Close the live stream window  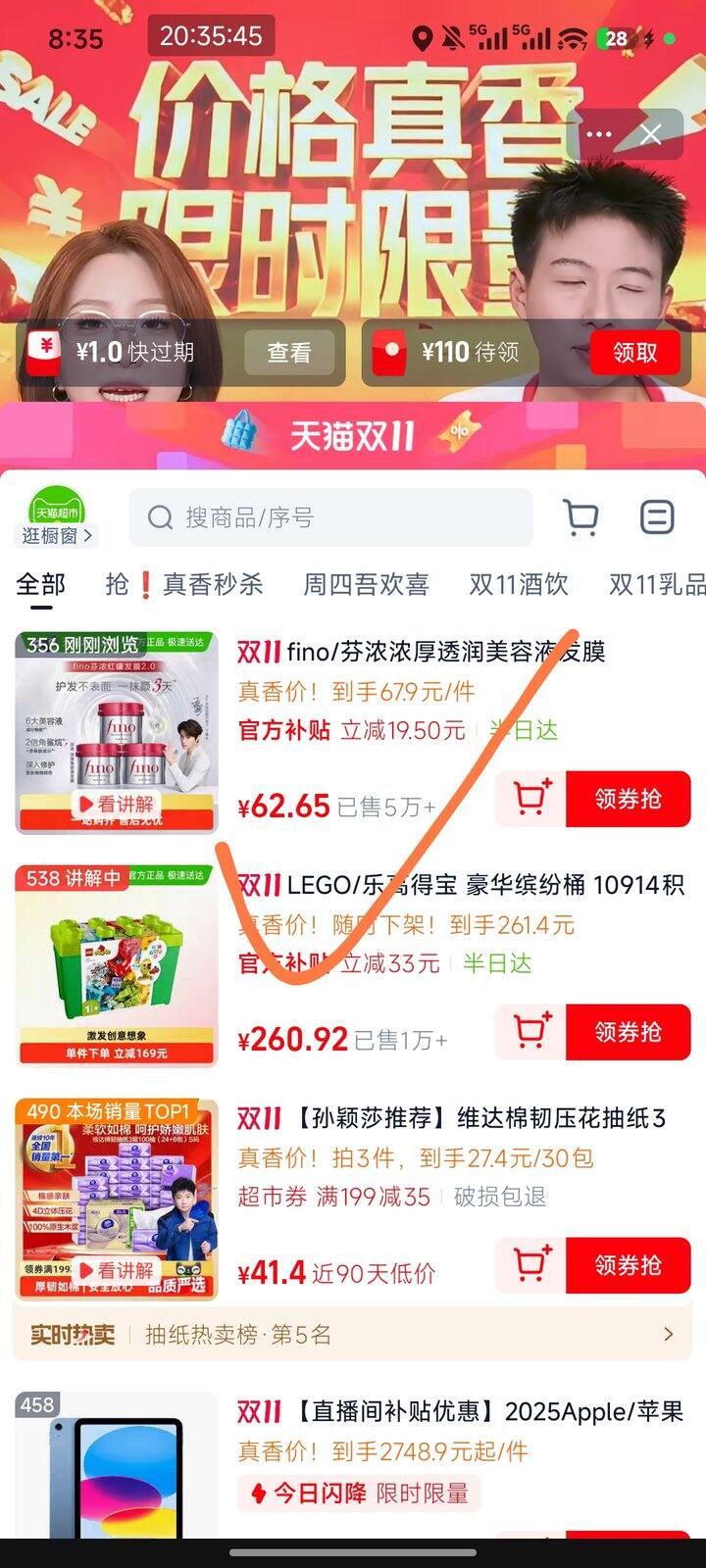point(650,134)
